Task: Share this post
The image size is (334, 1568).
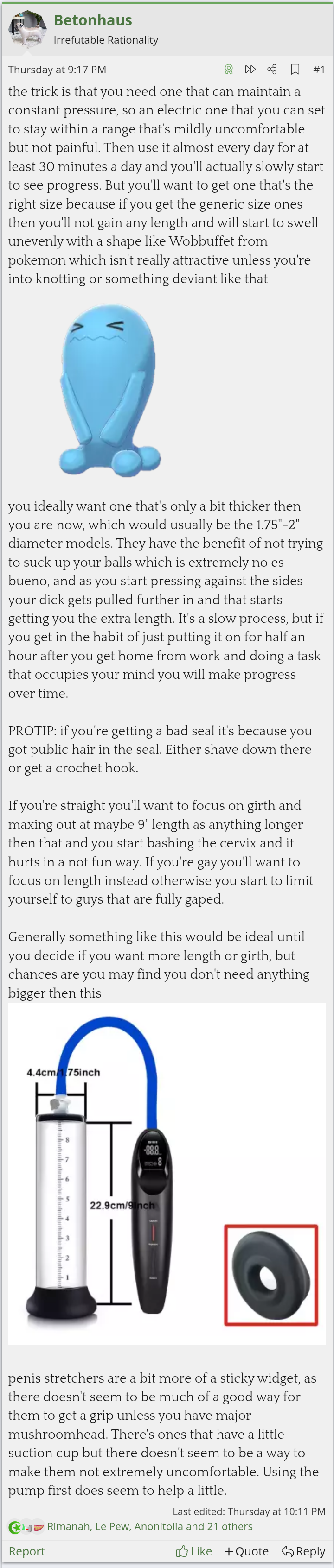Action: tap(272, 70)
